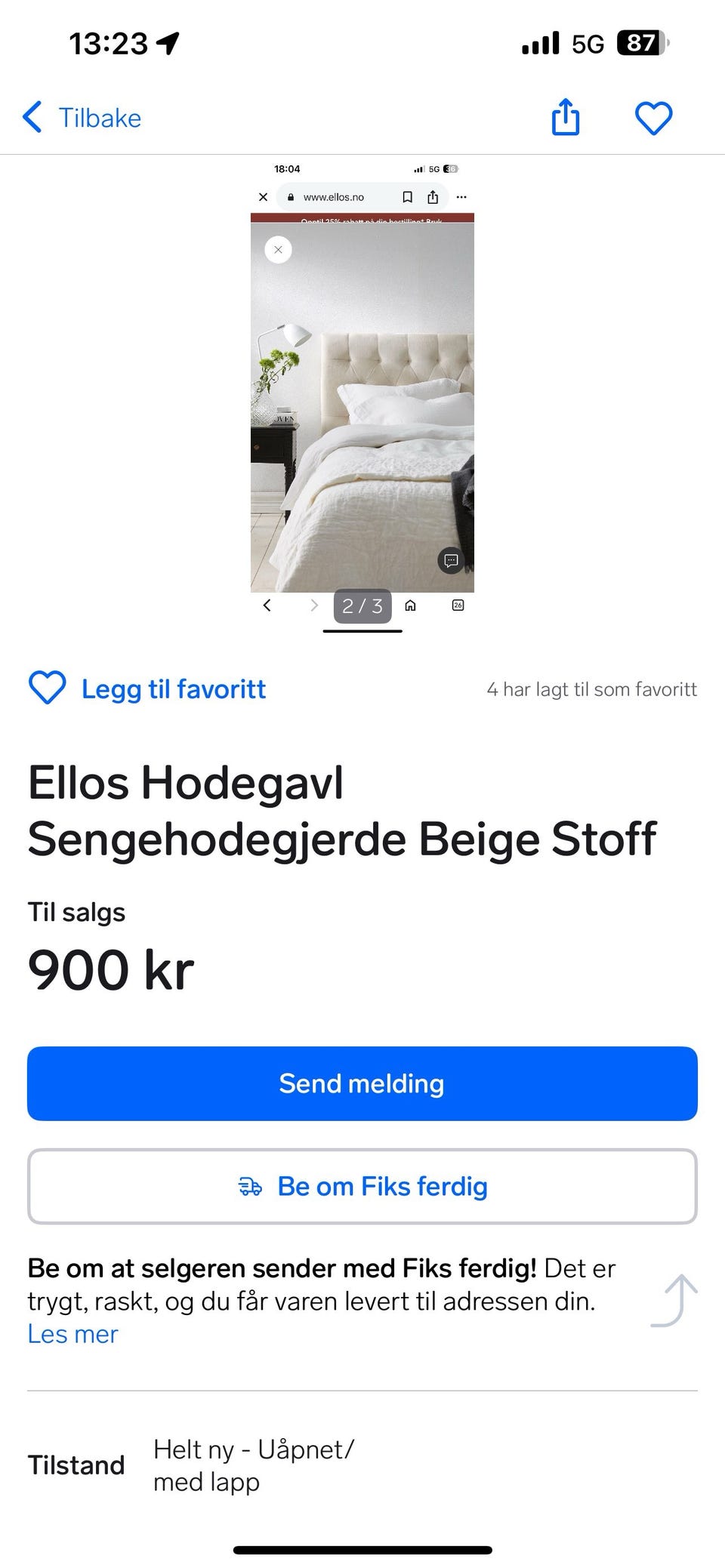Toggle the heart next to "Legg til favoritt"

coord(46,689)
